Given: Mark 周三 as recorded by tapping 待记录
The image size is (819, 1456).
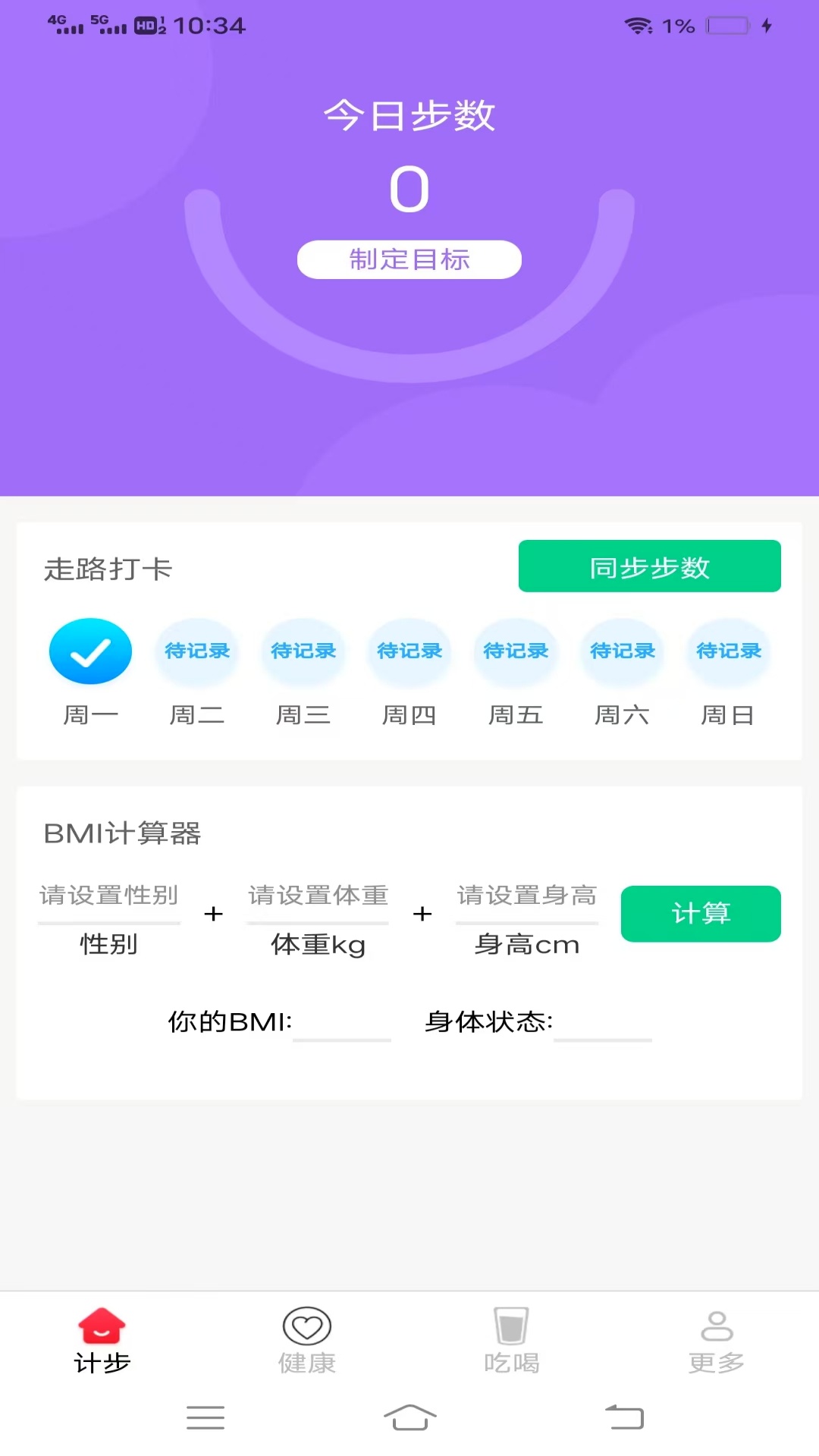Looking at the screenshot, I should 303,651.
